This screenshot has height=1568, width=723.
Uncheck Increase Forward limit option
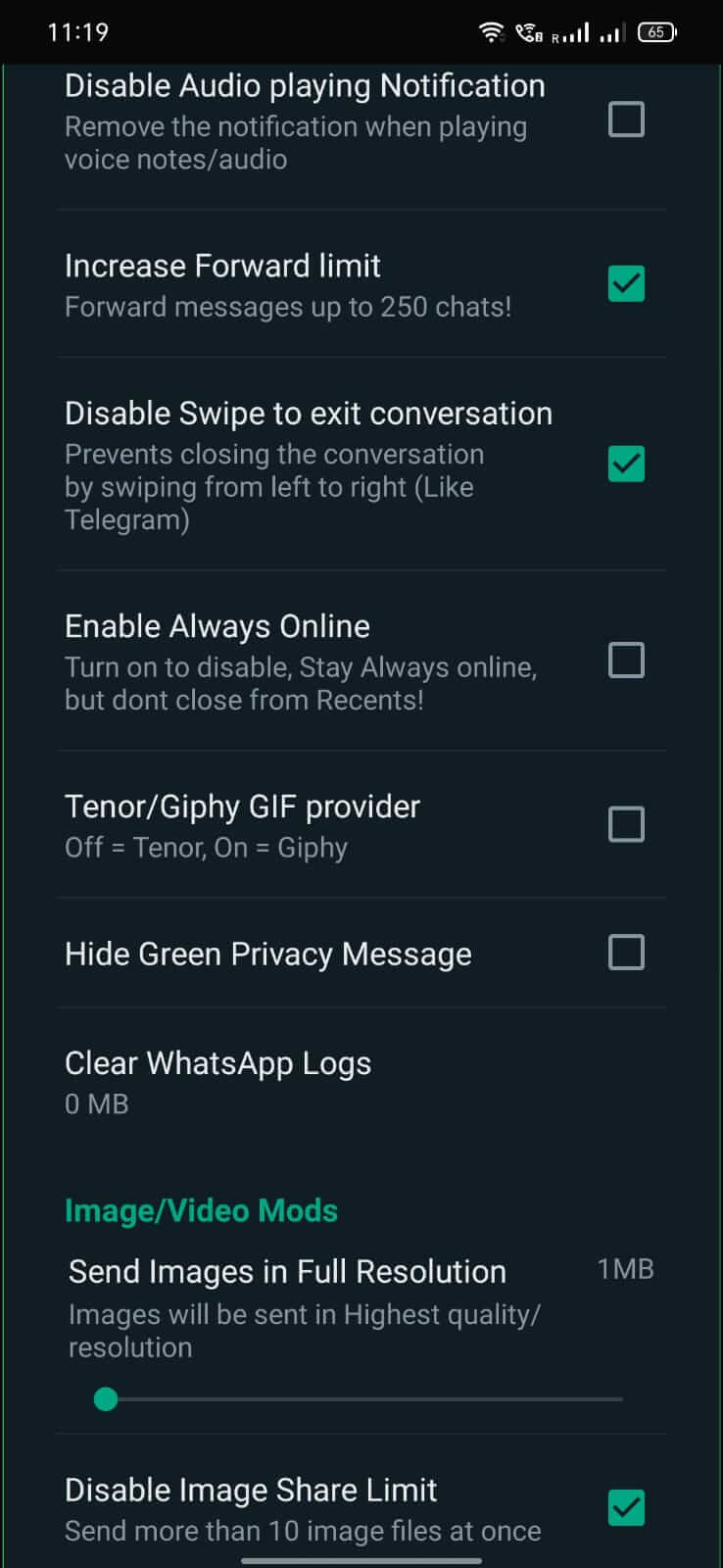(626, 284)
